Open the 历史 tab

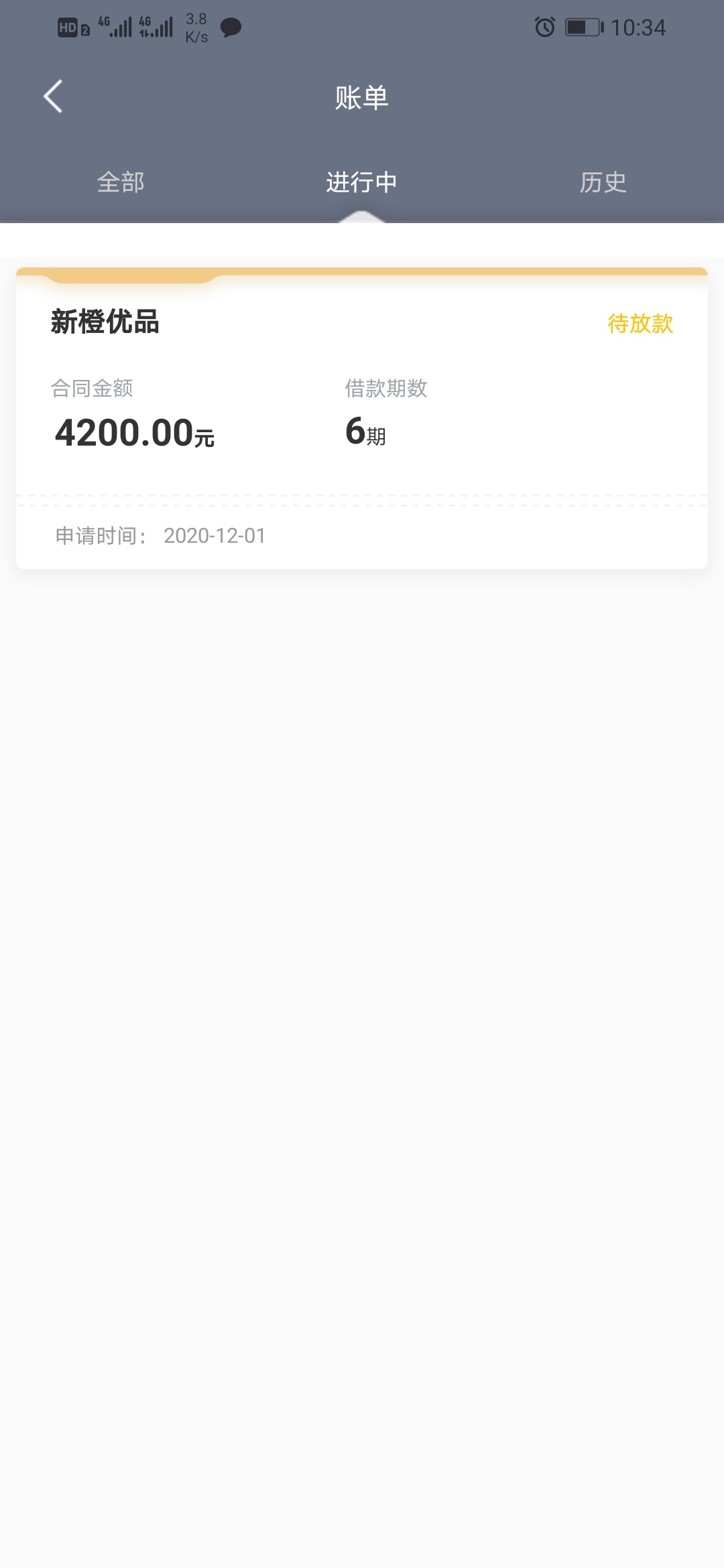tap(603, 182)
